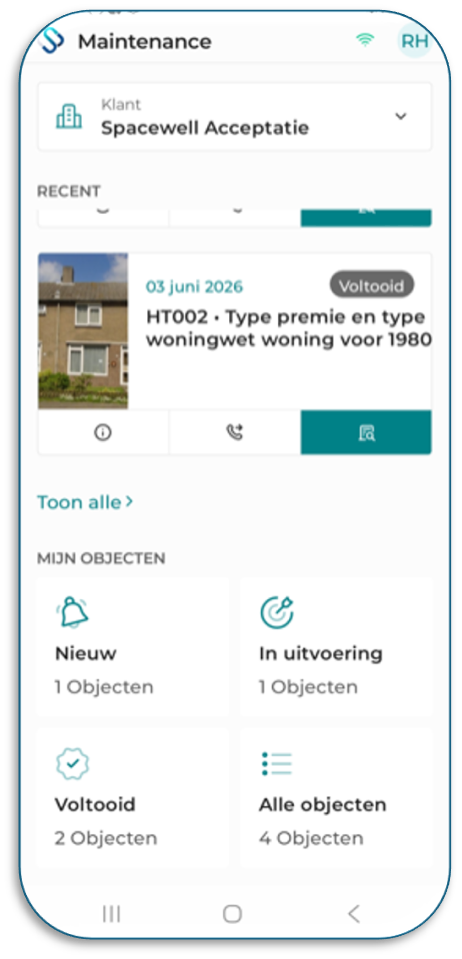462x959 pixels.
Task: Open the Voltooid objects tile
Action: coord(132,798)
